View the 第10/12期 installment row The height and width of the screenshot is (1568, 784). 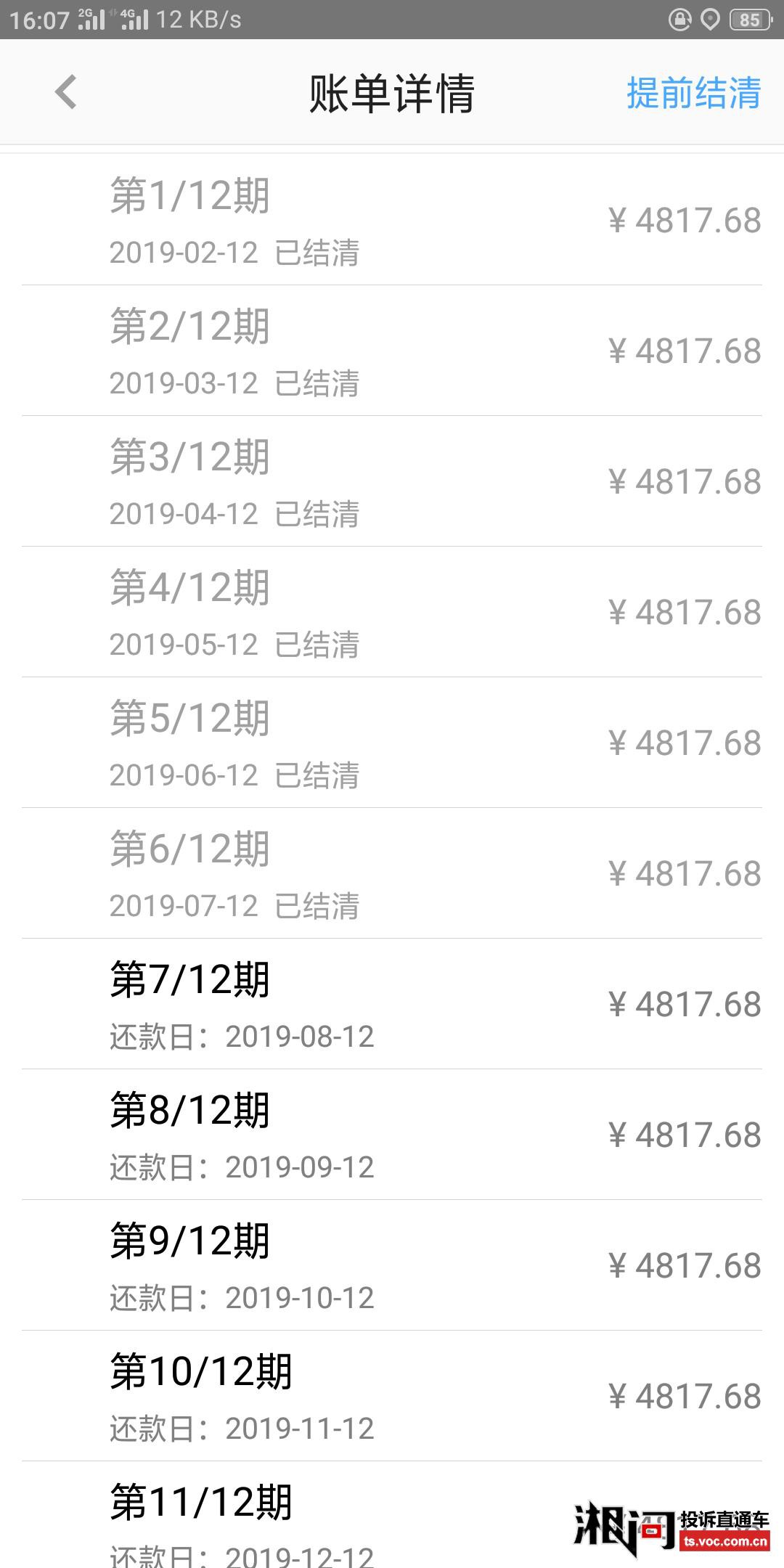(x=392, y=1396)
